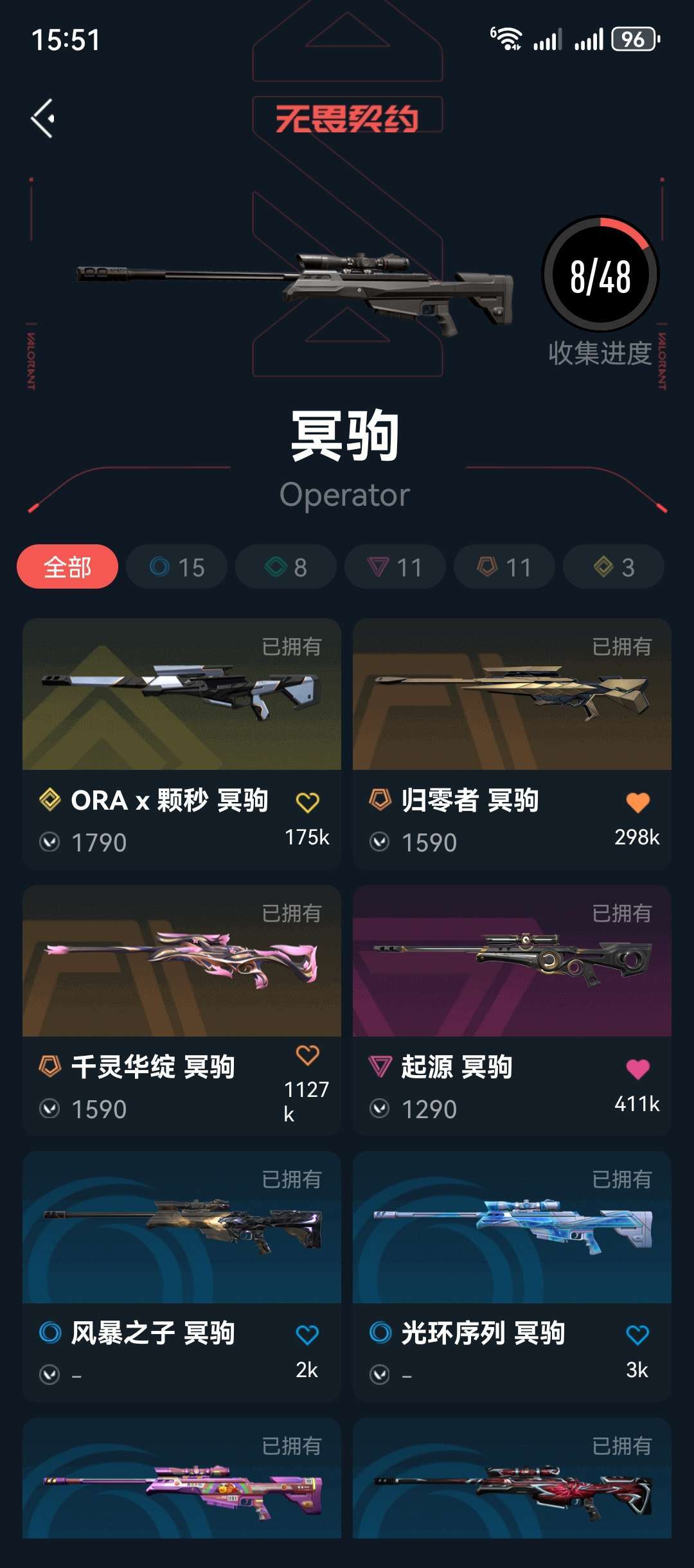Unlike the 起源 冥驹 skin
This screenshot has height=1568, width=694.
(637, 1069)
